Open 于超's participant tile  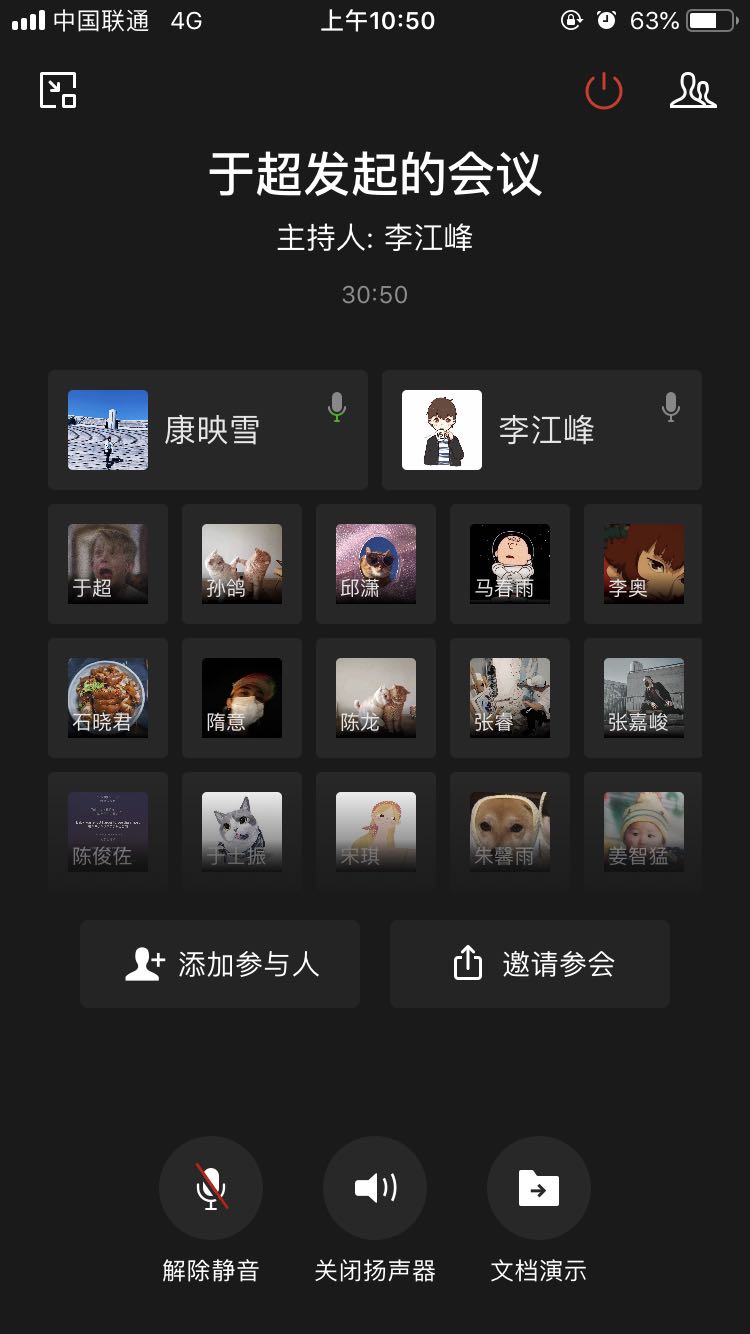click(108, 564)
